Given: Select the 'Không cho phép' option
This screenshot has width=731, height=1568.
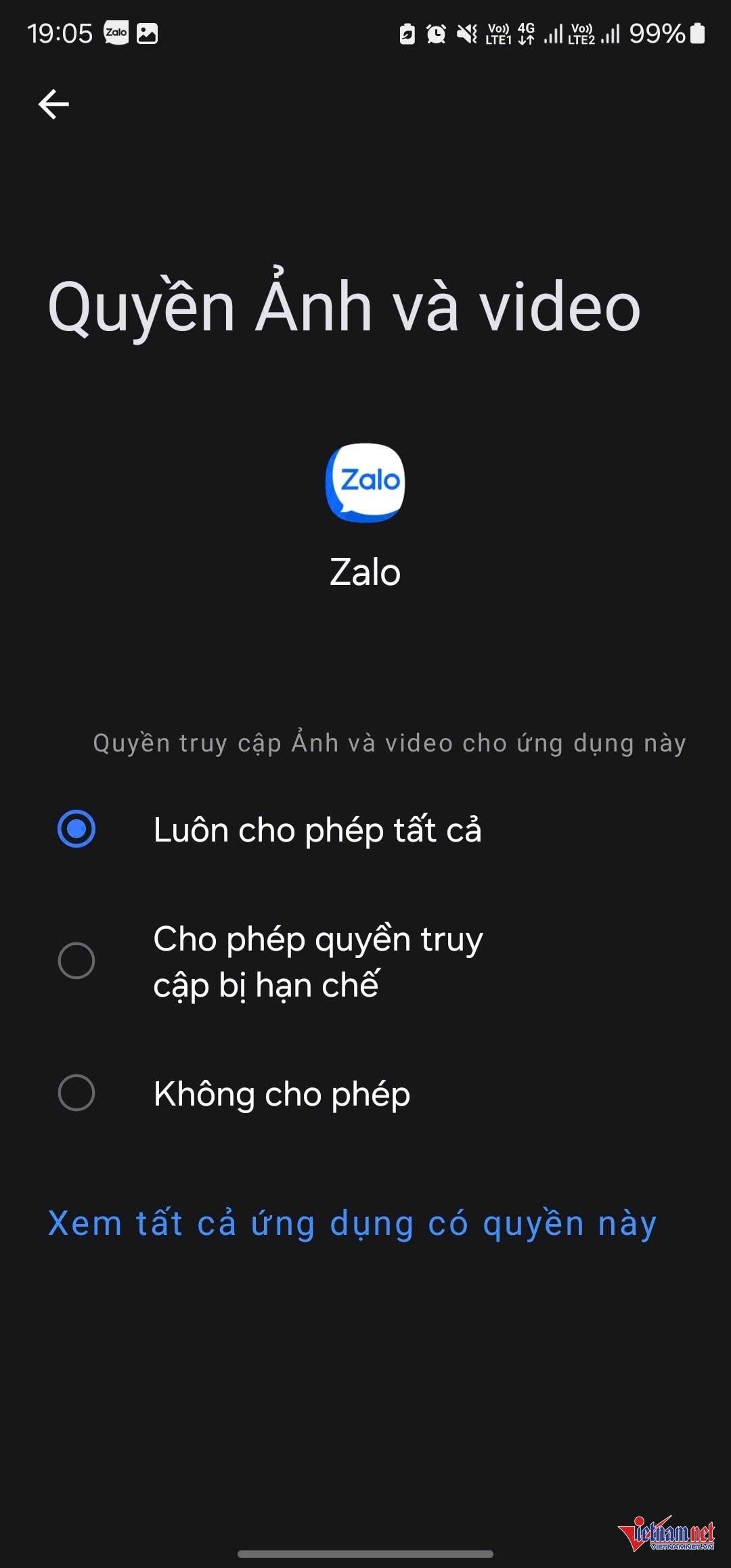Looking at the screenshot, I should click(x=76, y=1093).
